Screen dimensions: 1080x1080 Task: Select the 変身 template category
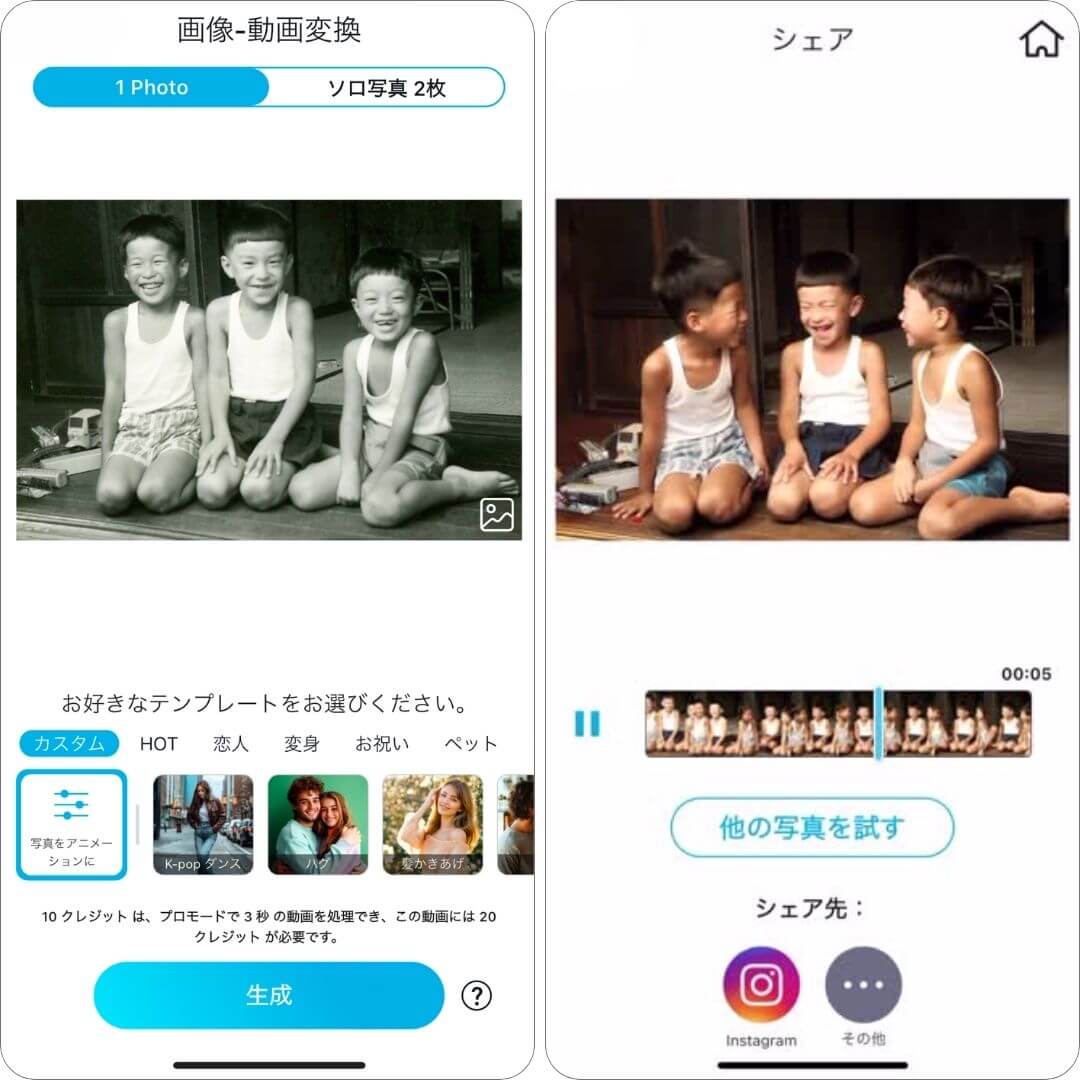tap(301, 744)
